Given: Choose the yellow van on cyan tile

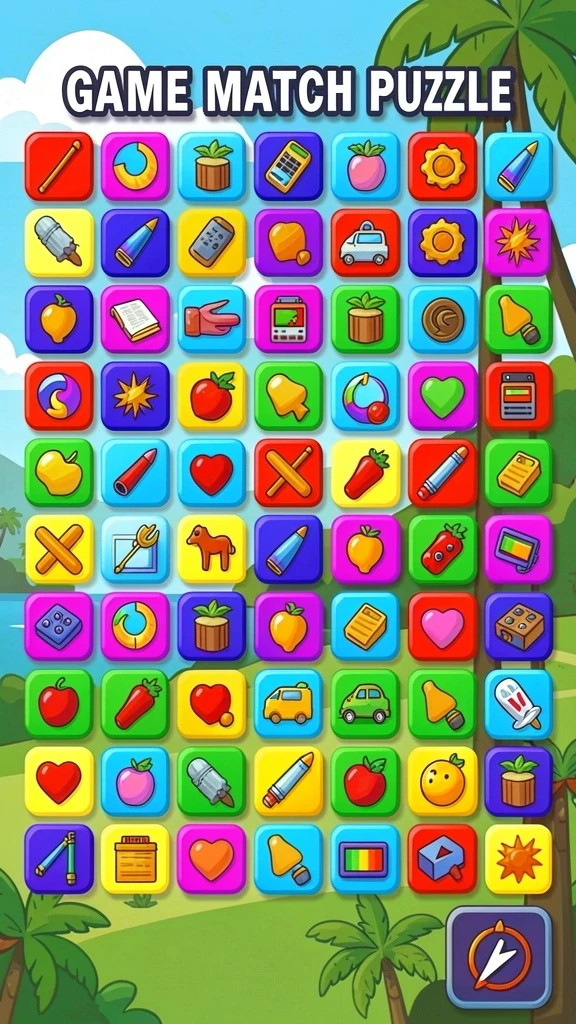Looking at the screenshot, I should pyautogui.click(x=289, y=703).
